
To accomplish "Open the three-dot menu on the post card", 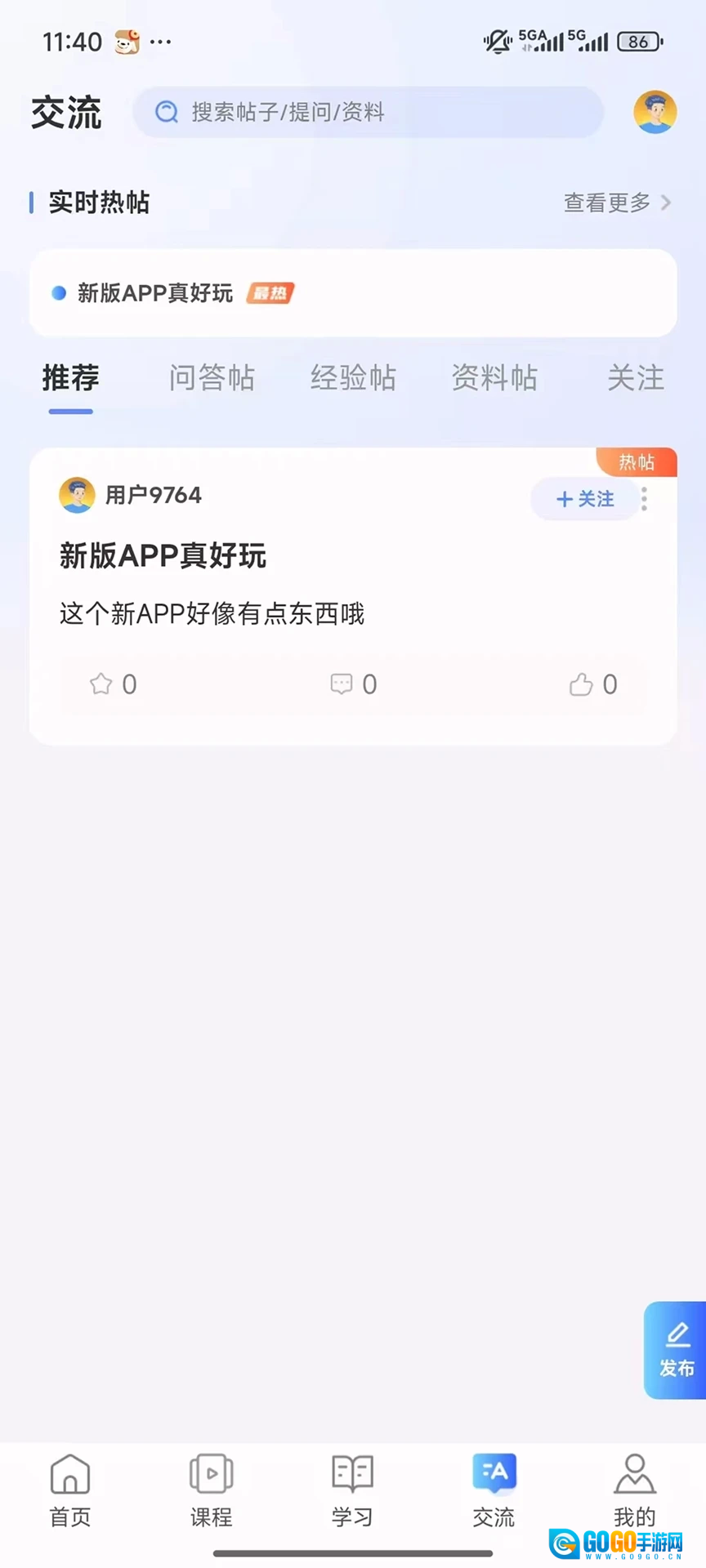I will tap(644, 499).
